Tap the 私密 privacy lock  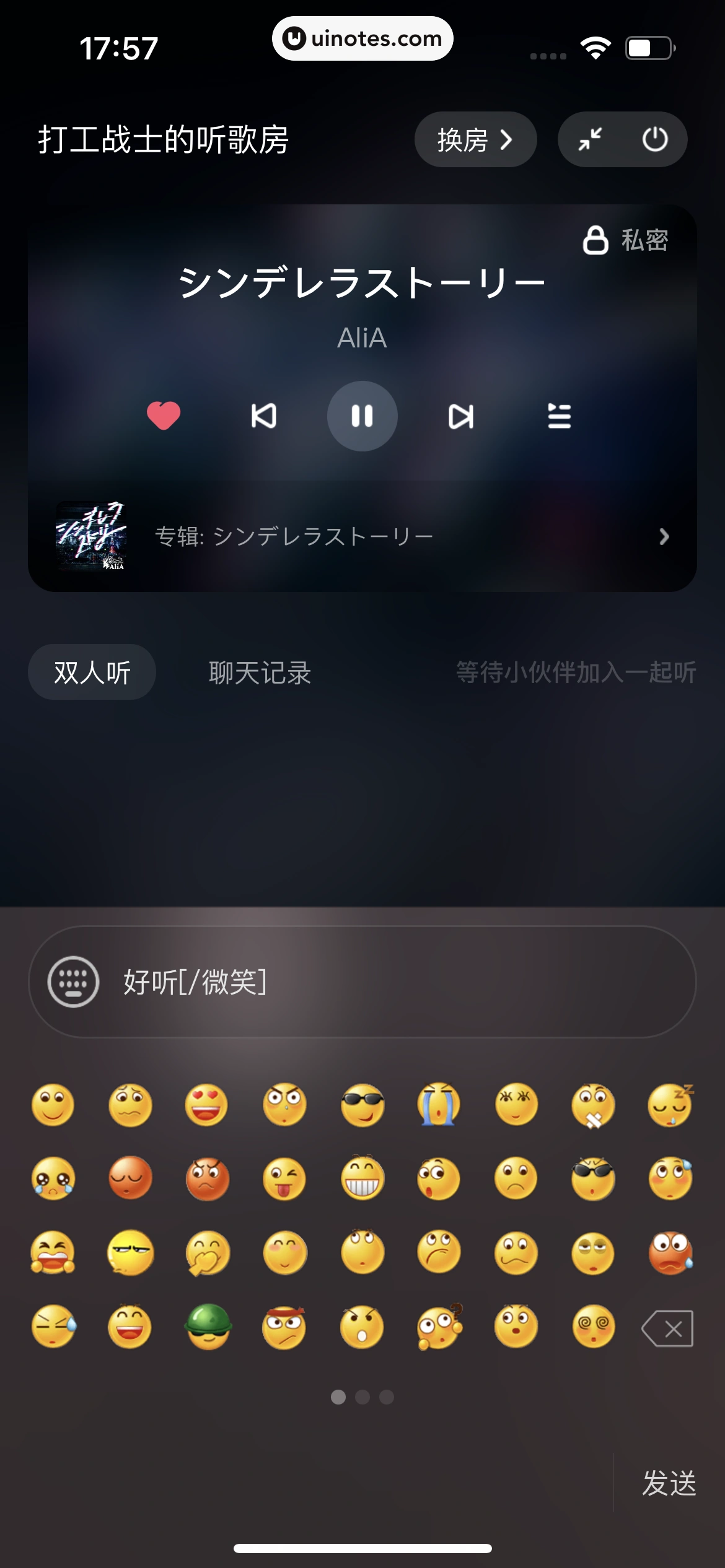[x=625, y=240]
